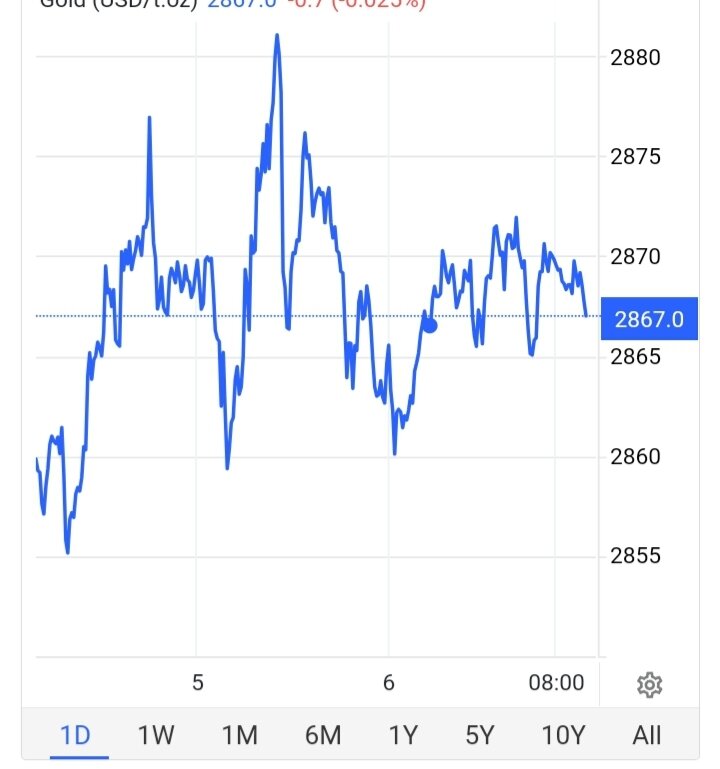View the 5Y gold chart
This screenshot has height=769, width=720.
[480, 735]
